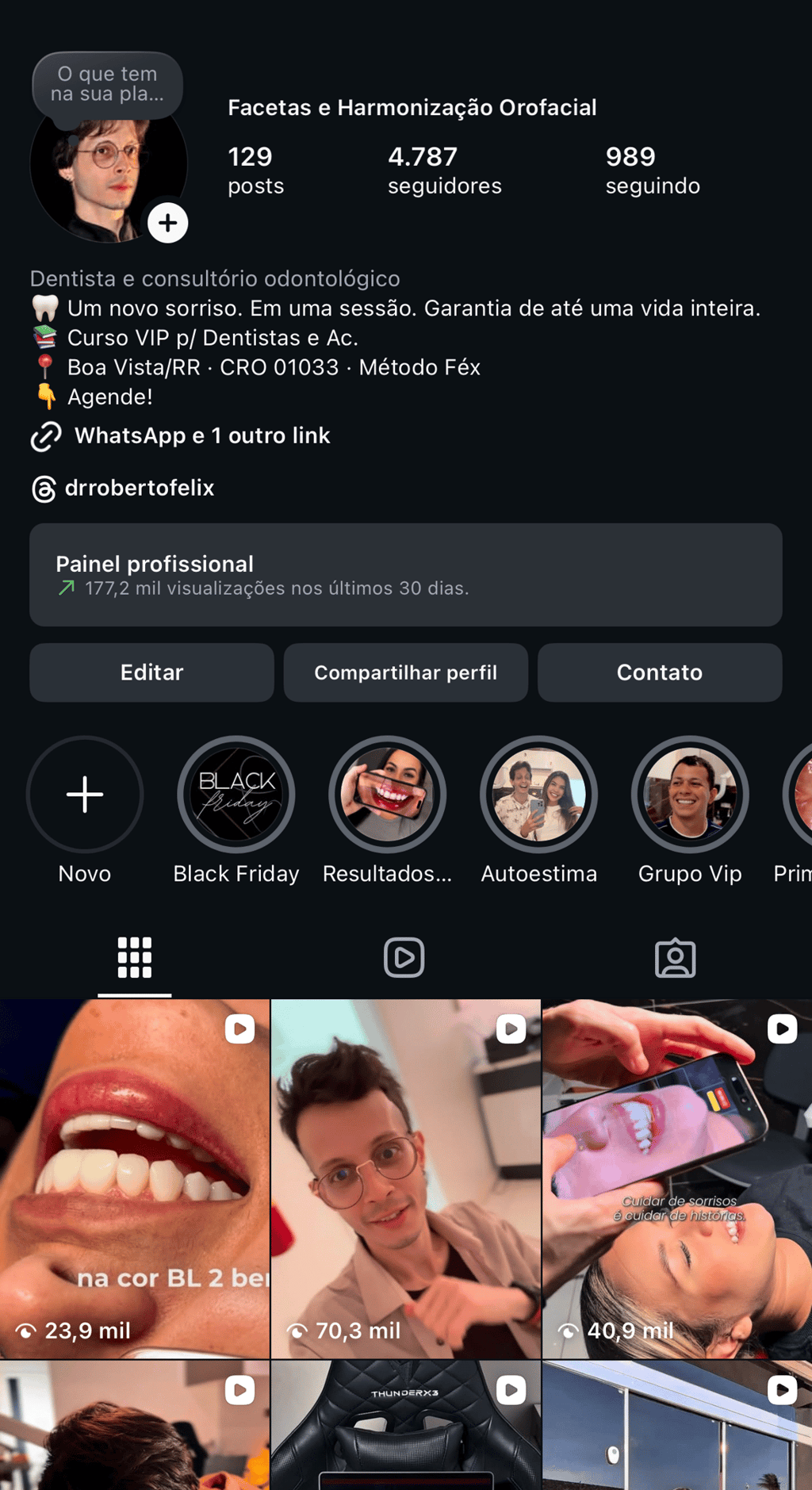The image size is (812, 1490).
Task: Open the Painel profissional card
Action: coord(405,575)
